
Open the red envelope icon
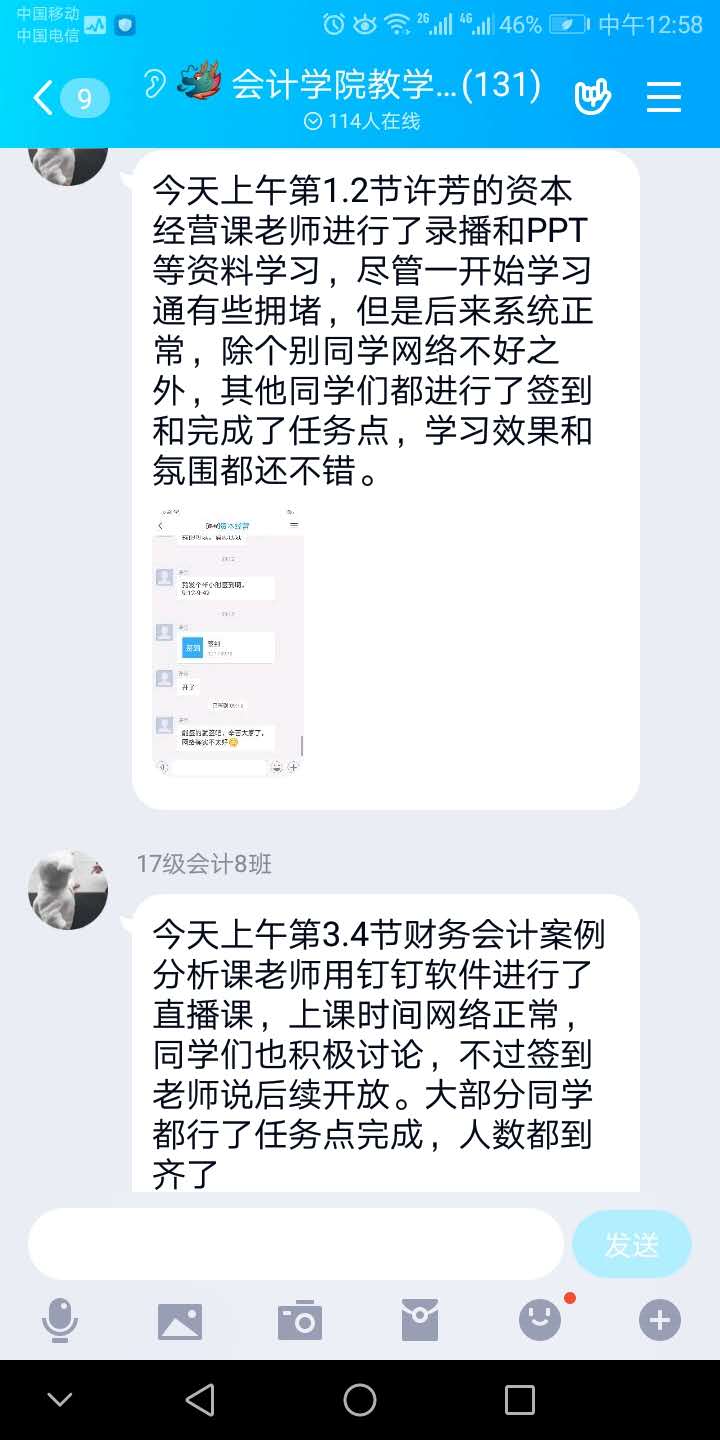click(420, 1321)
